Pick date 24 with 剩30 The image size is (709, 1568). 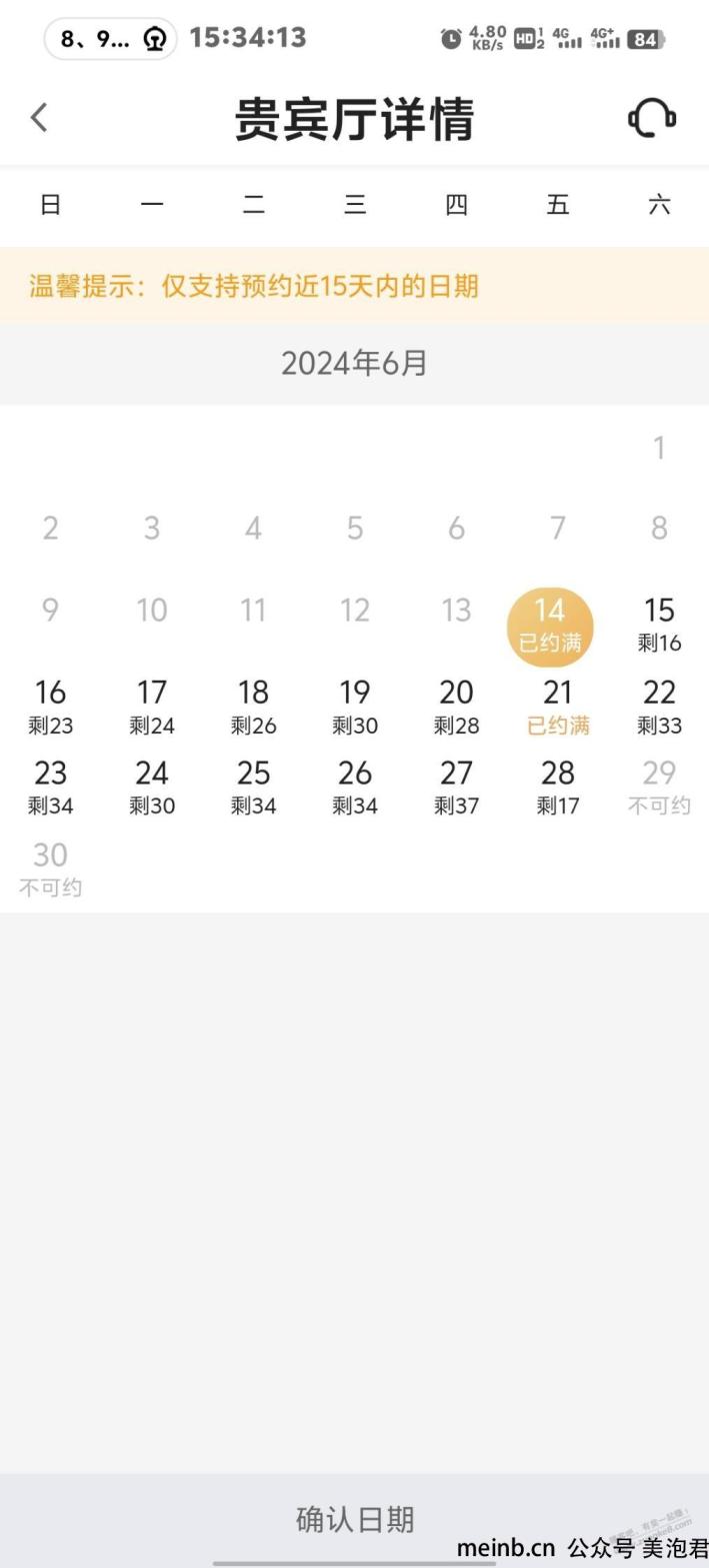click(152, 787)
